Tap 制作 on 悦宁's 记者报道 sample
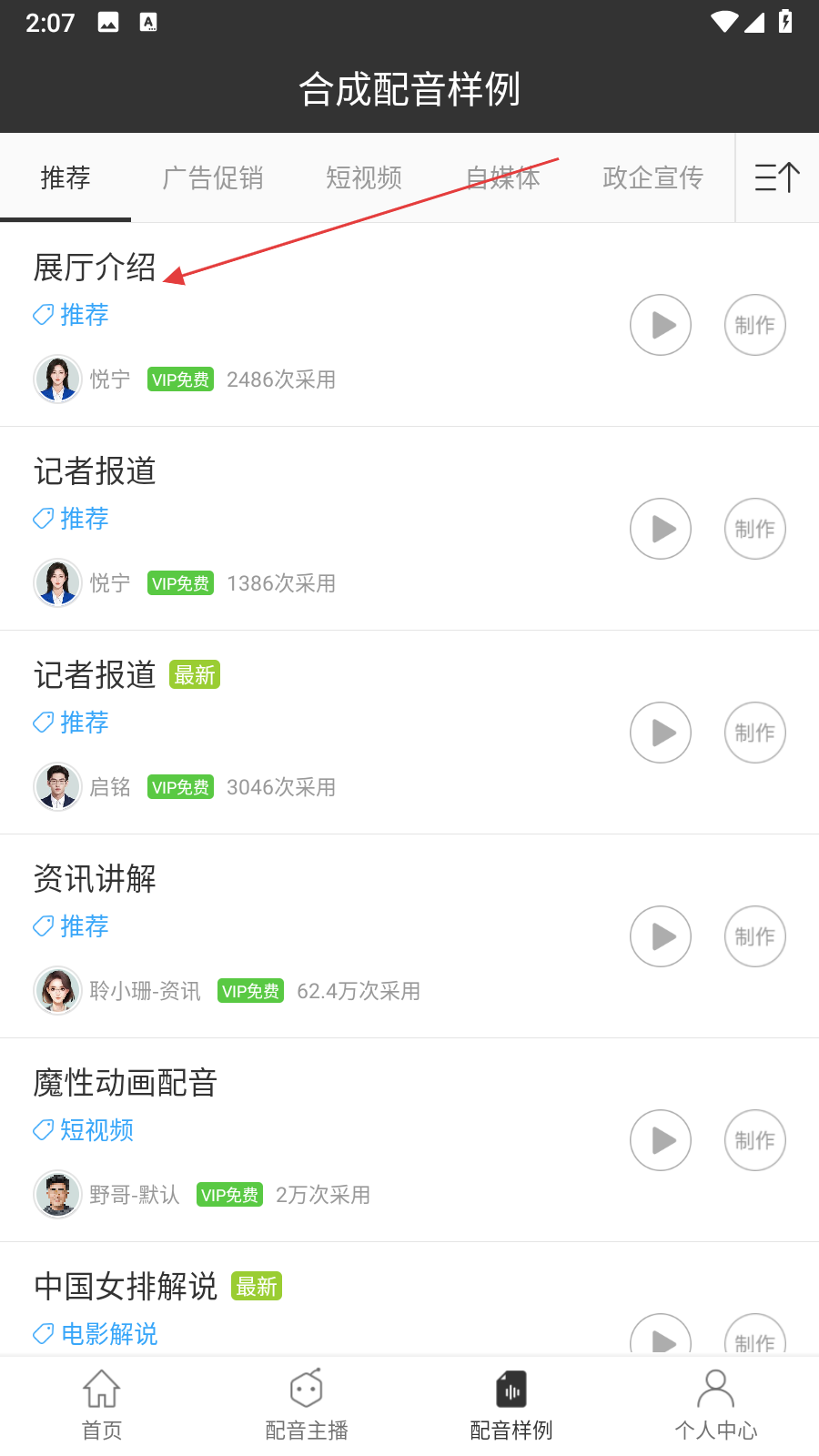 (754, 529)
